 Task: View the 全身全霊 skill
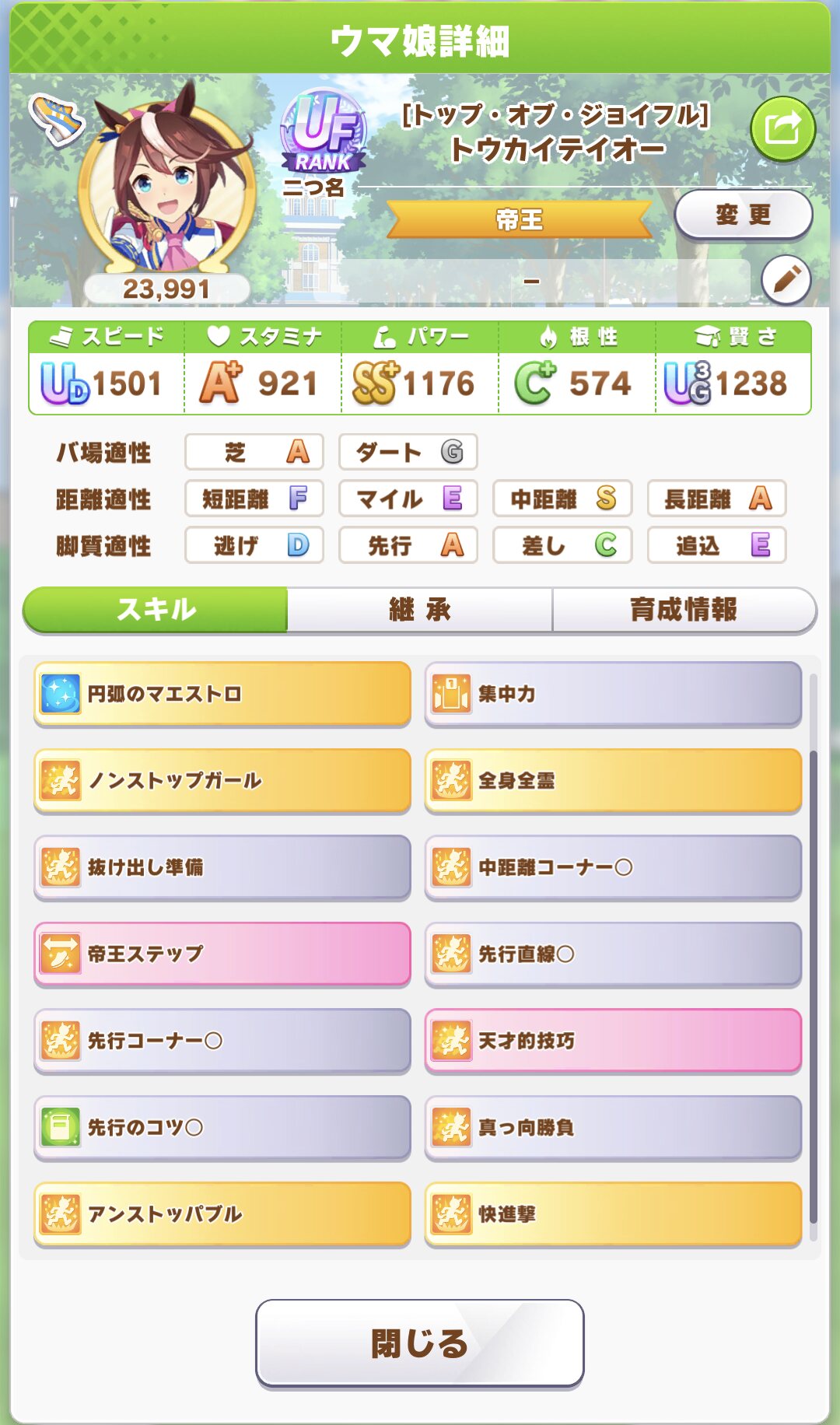pos(613,780)
